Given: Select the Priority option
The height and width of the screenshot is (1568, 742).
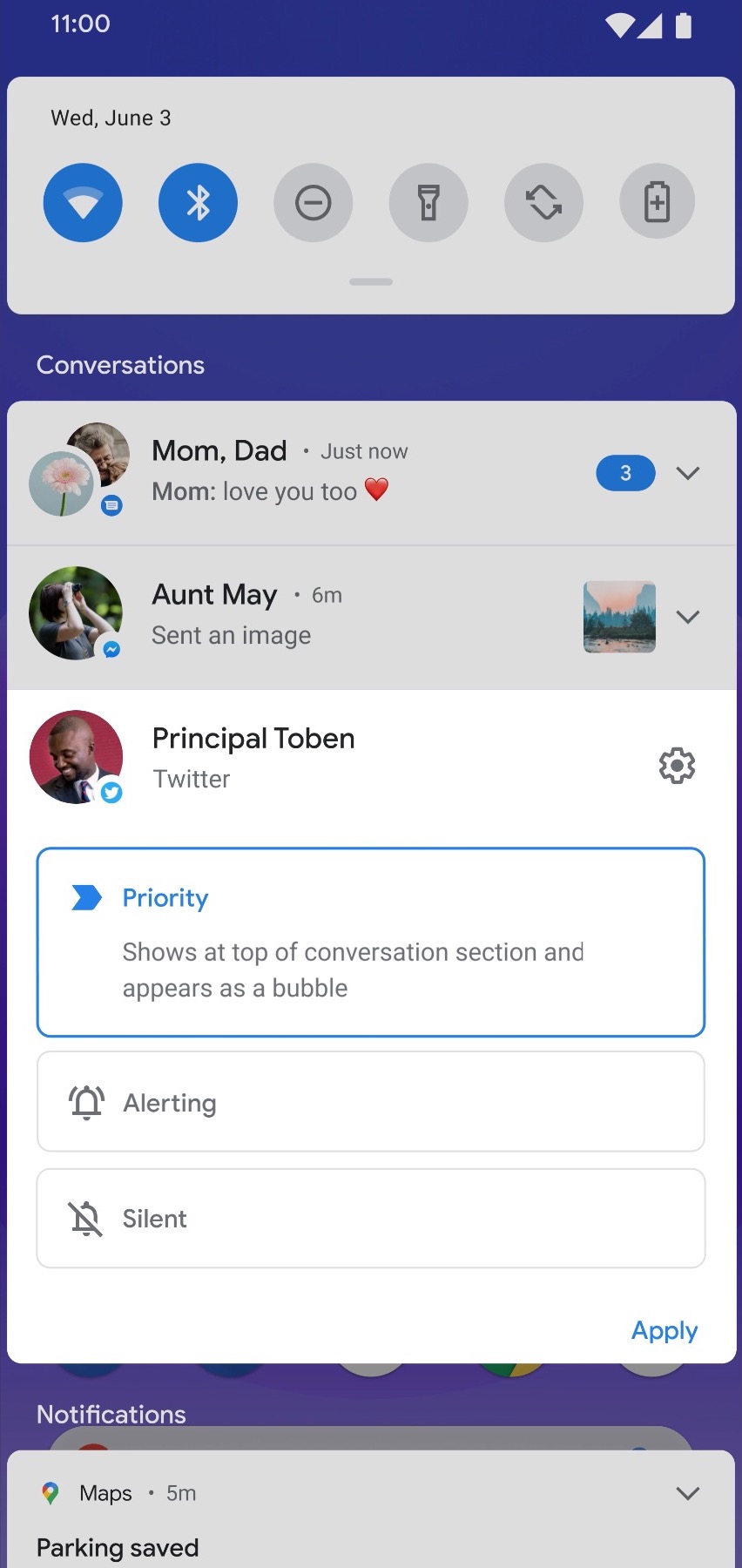Looking at the screenshot, I should (x=370, y=942).
